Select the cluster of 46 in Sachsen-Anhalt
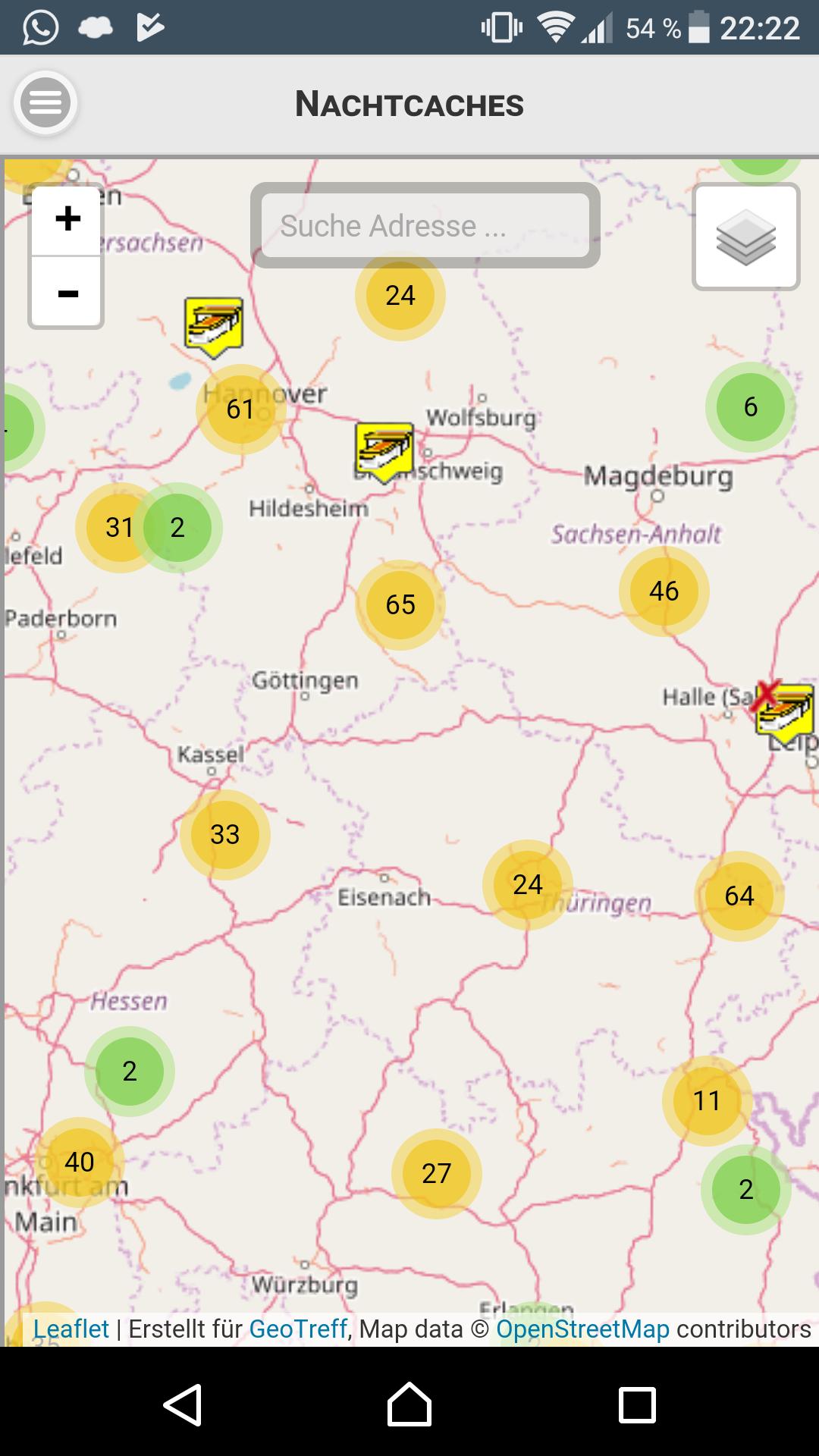819x1456 pixels. [664, 592]
